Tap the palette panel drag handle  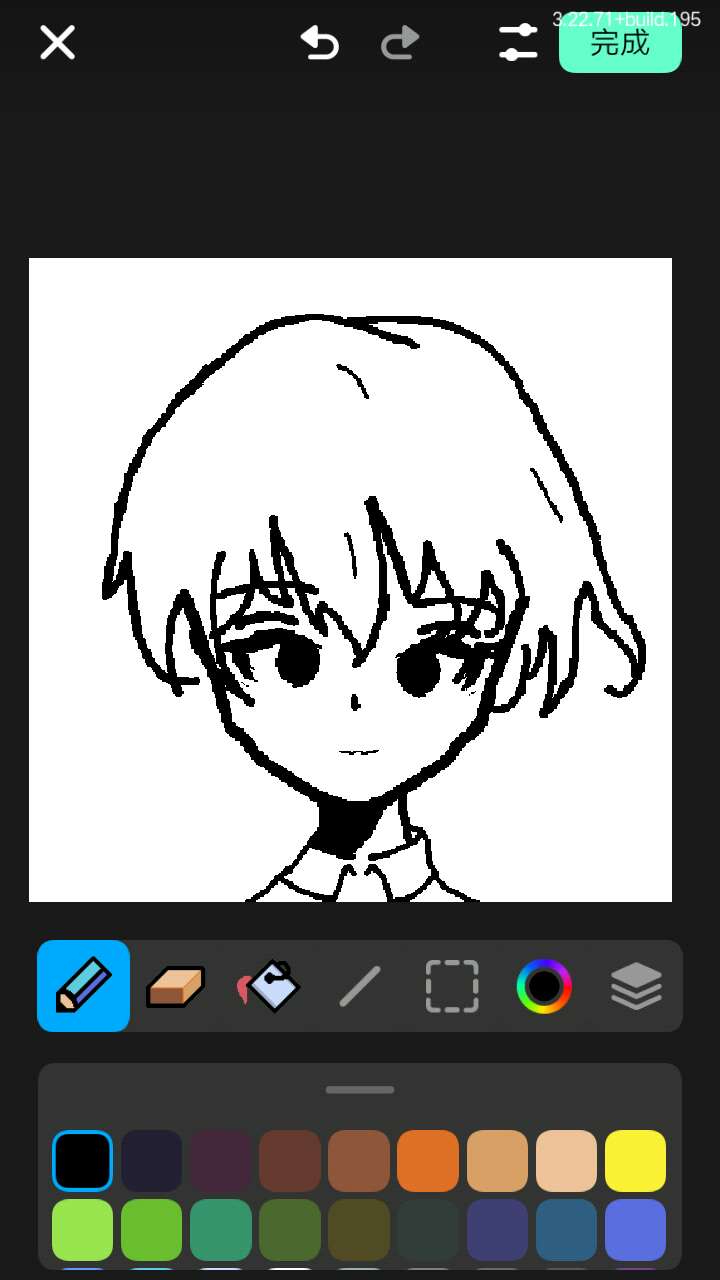click(x=360, y=1089)
